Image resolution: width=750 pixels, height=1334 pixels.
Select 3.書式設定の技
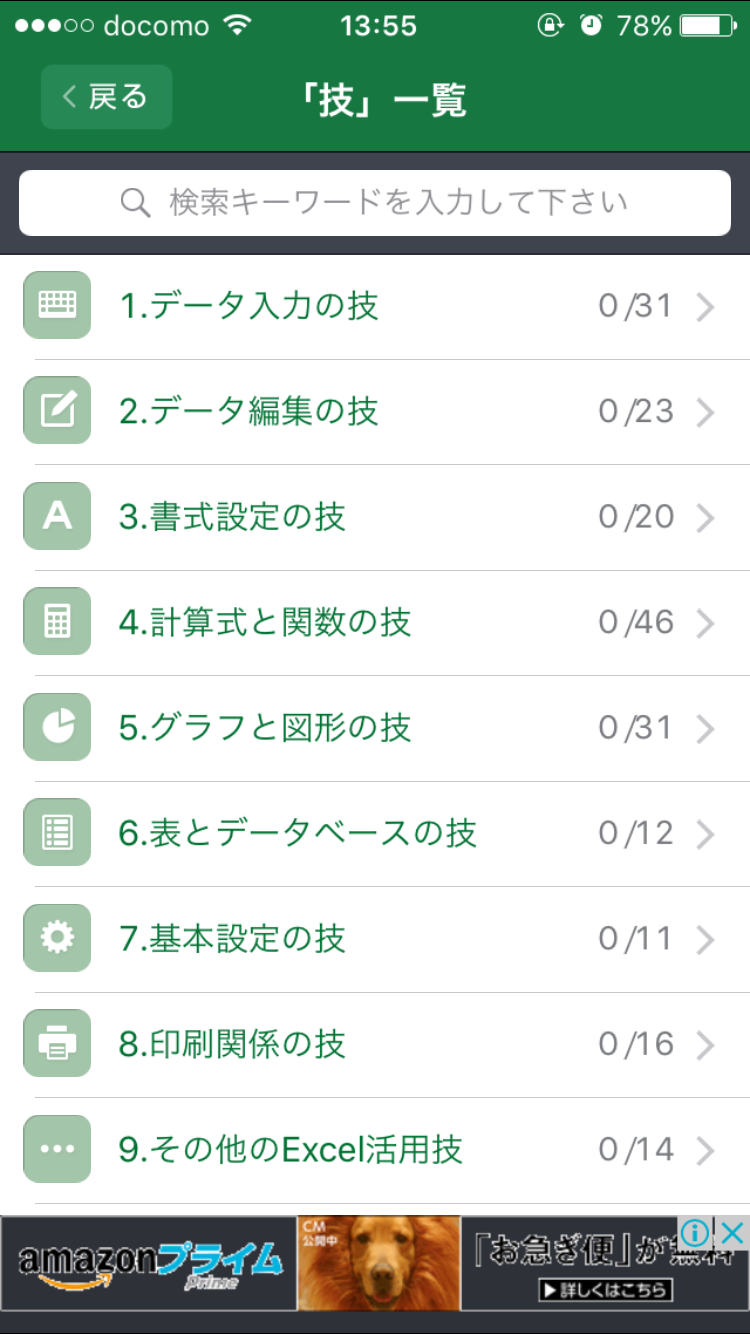coord(375,517)
